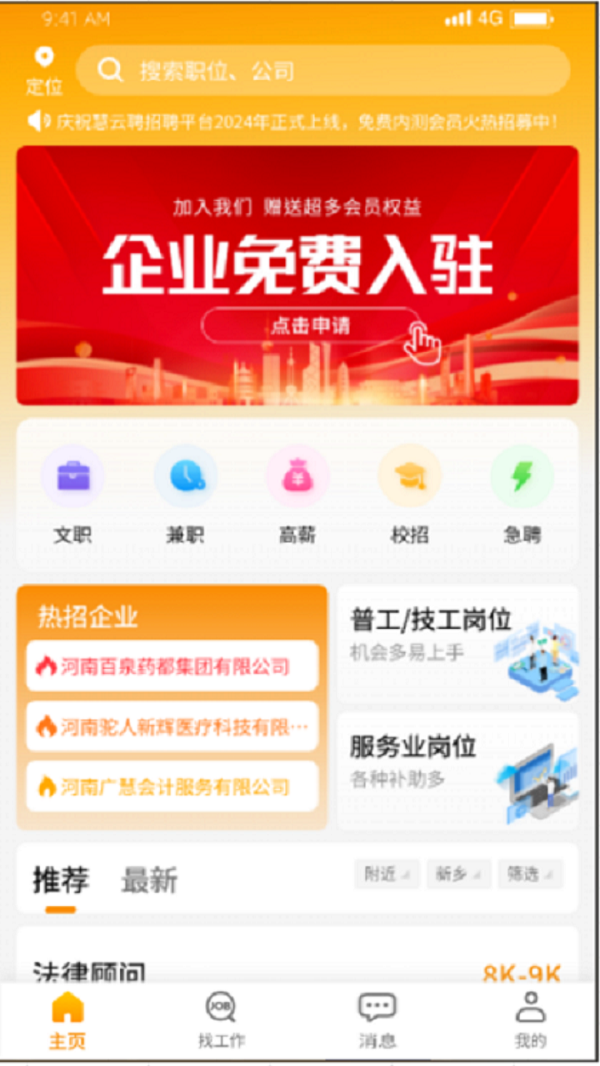Open the 文职 job category

coord(72,495)
